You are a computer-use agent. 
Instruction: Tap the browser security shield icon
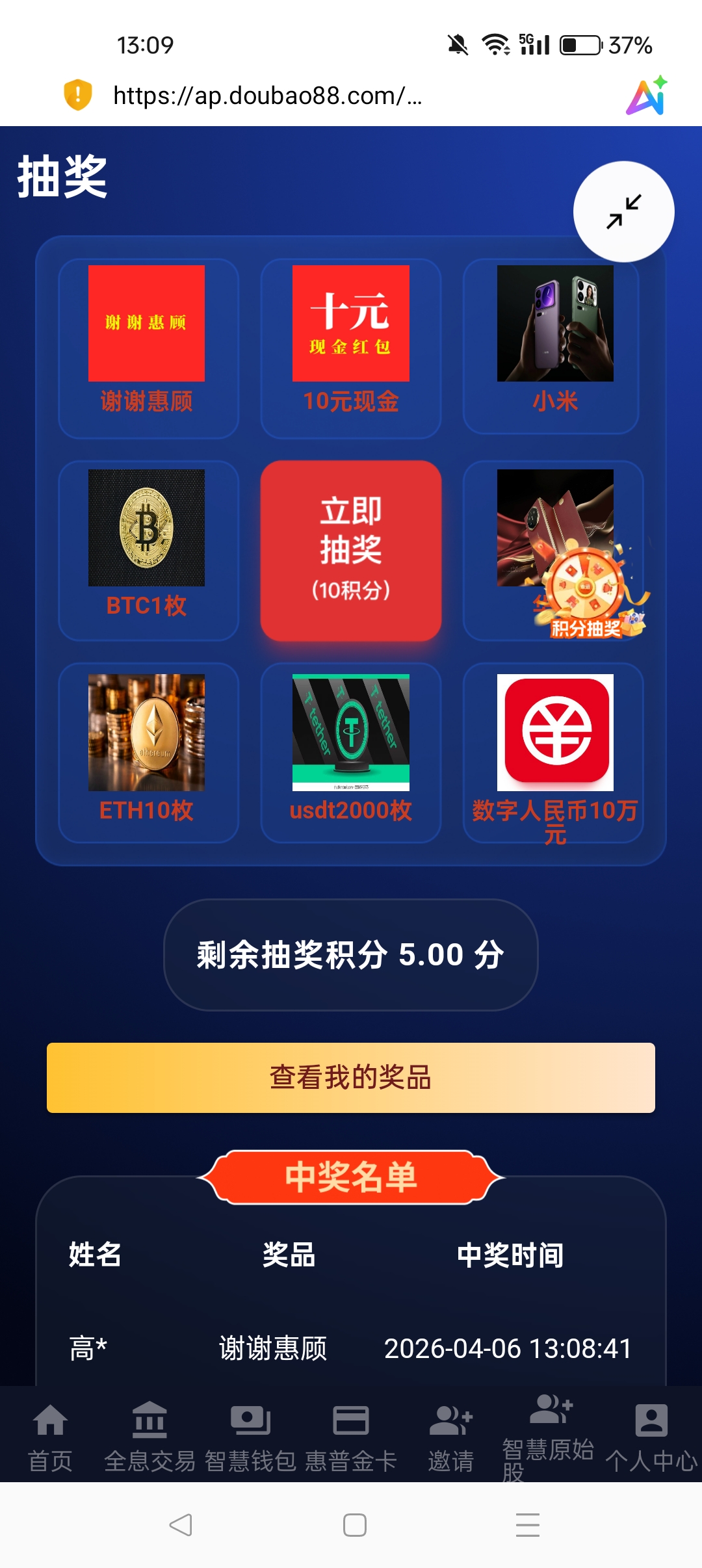(77, 95)
